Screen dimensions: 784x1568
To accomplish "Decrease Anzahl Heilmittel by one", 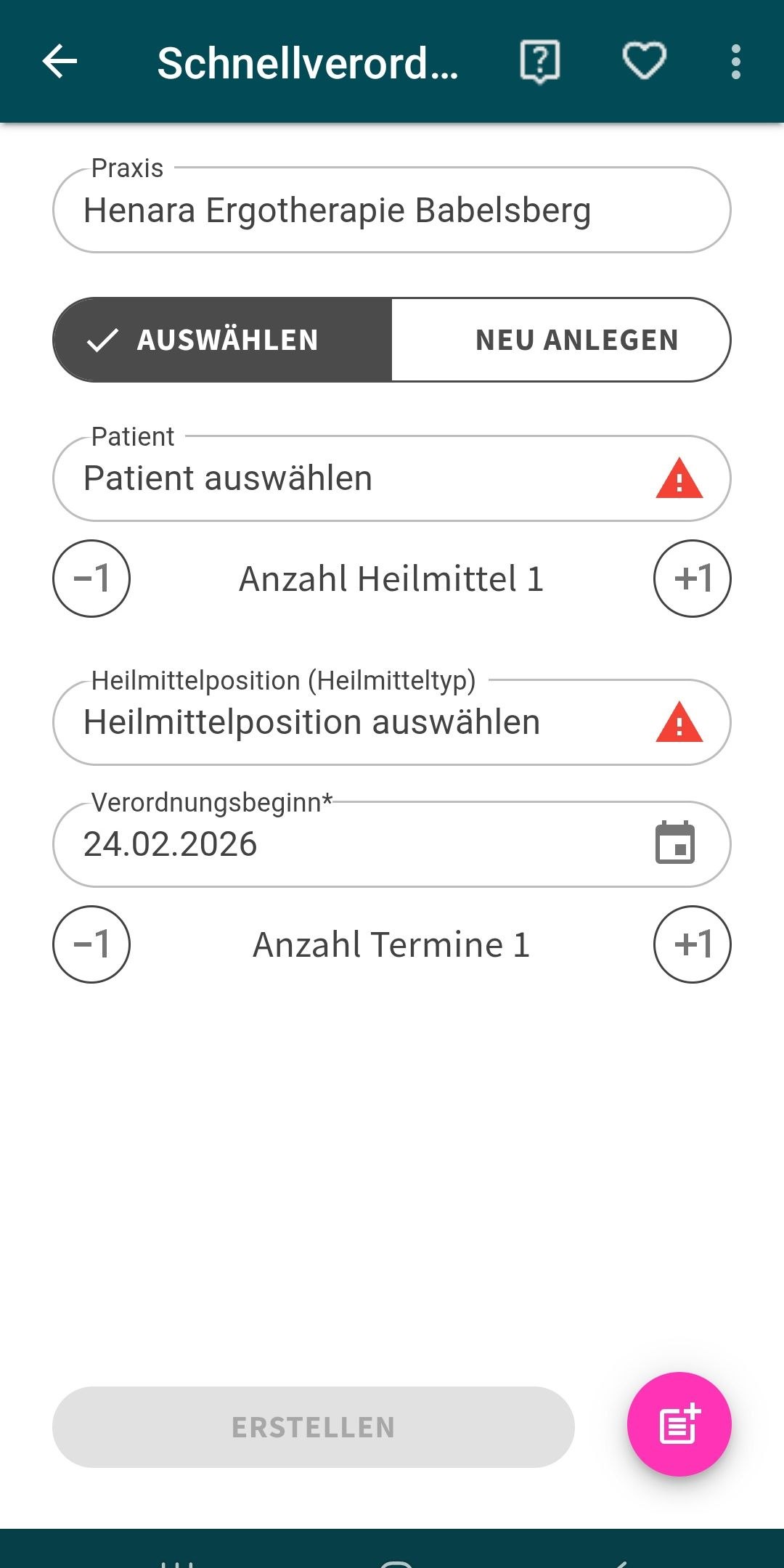I will point(91,579).
